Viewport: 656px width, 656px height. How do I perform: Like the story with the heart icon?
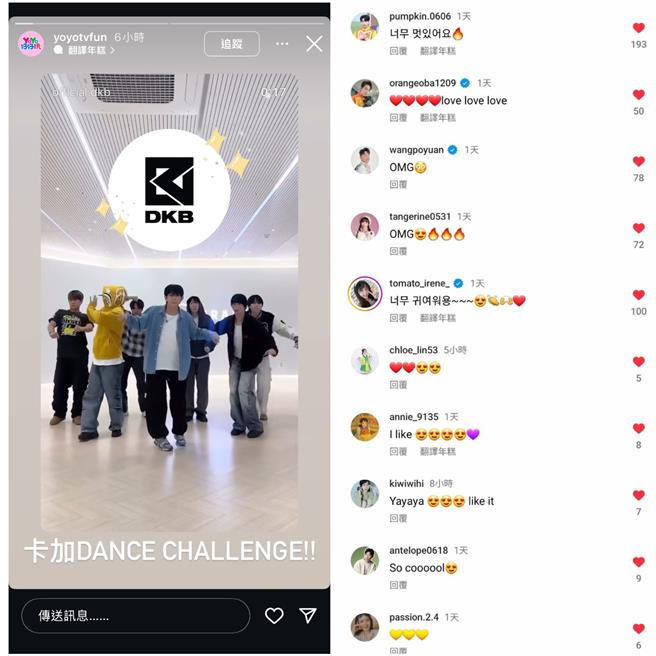point(274,616)
